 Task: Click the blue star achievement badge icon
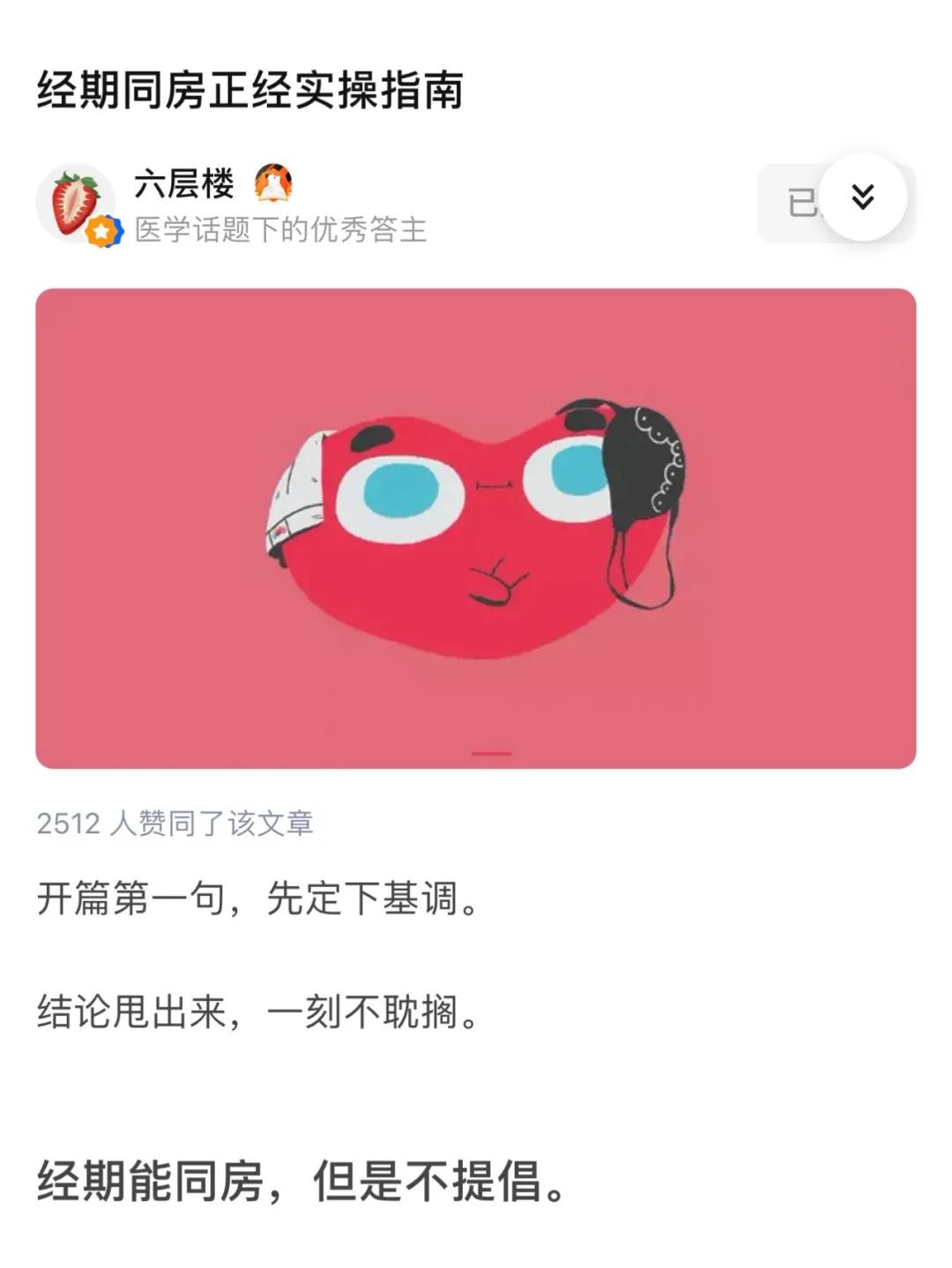click(x=103, y=230)
